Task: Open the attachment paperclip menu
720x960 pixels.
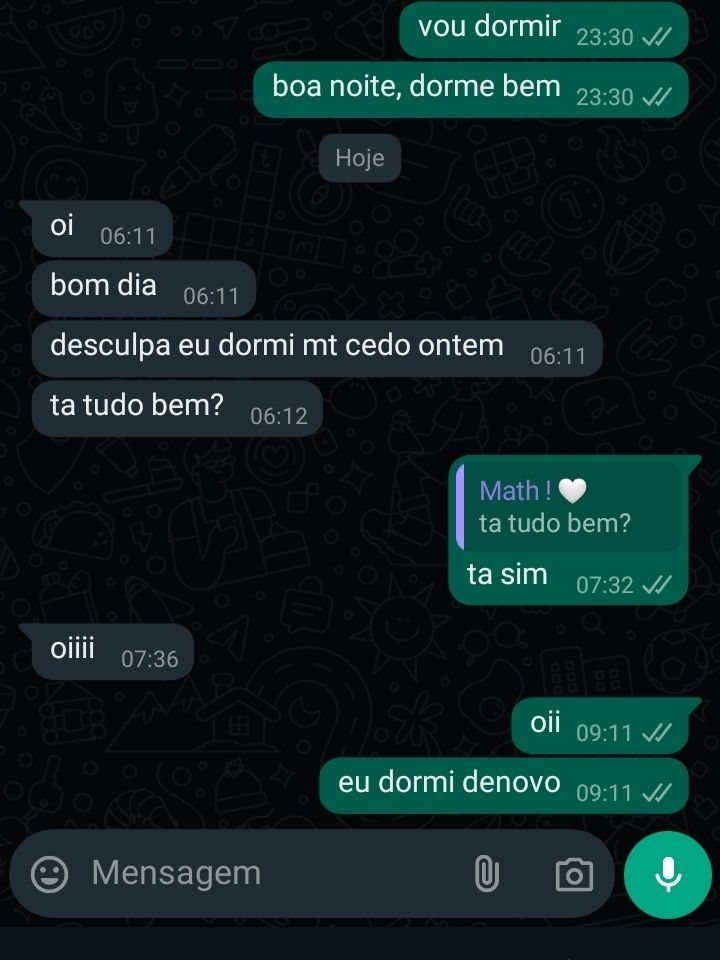Action: pos(486,874)
